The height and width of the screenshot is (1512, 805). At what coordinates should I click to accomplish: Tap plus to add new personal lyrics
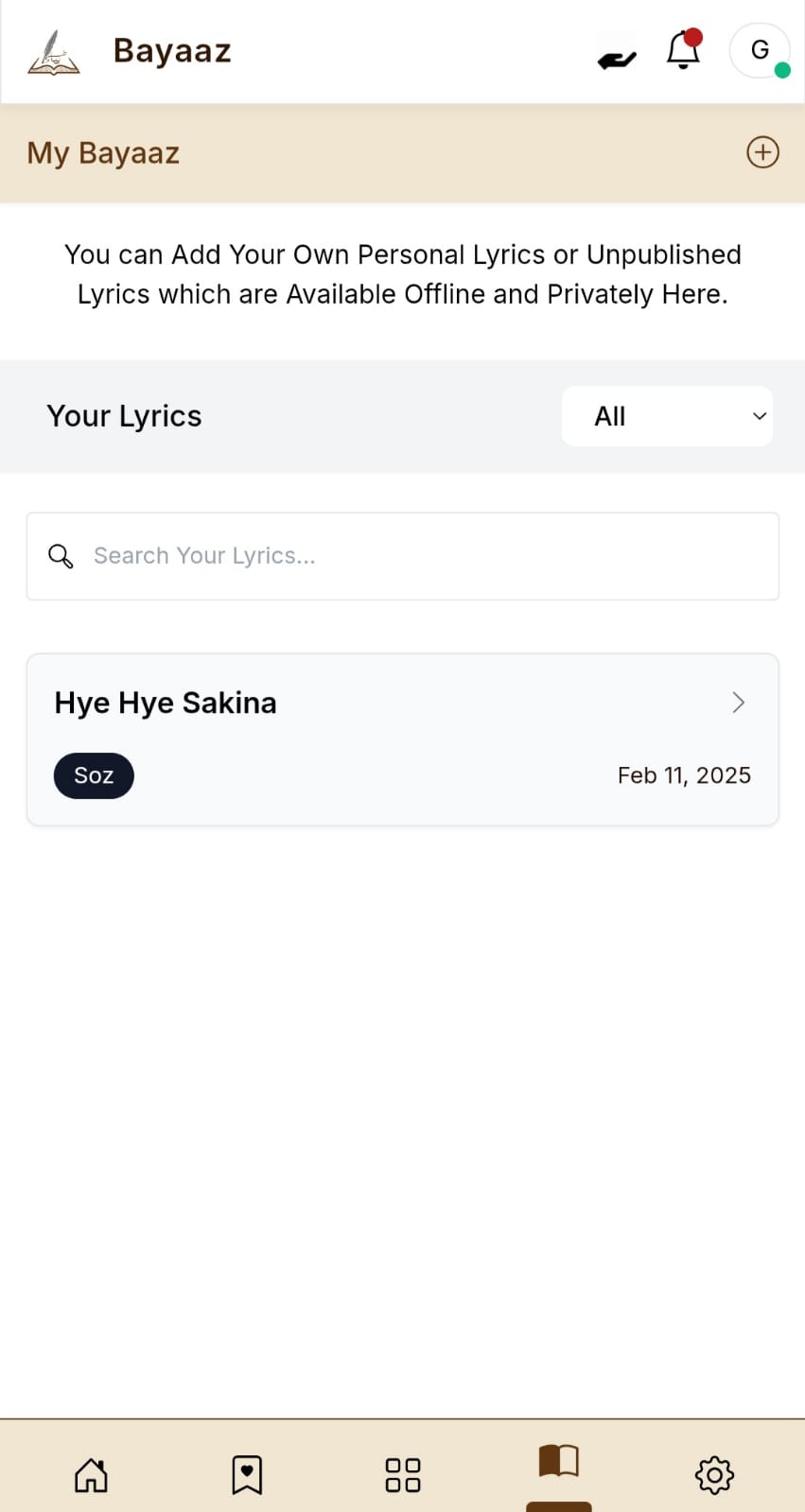762,151
